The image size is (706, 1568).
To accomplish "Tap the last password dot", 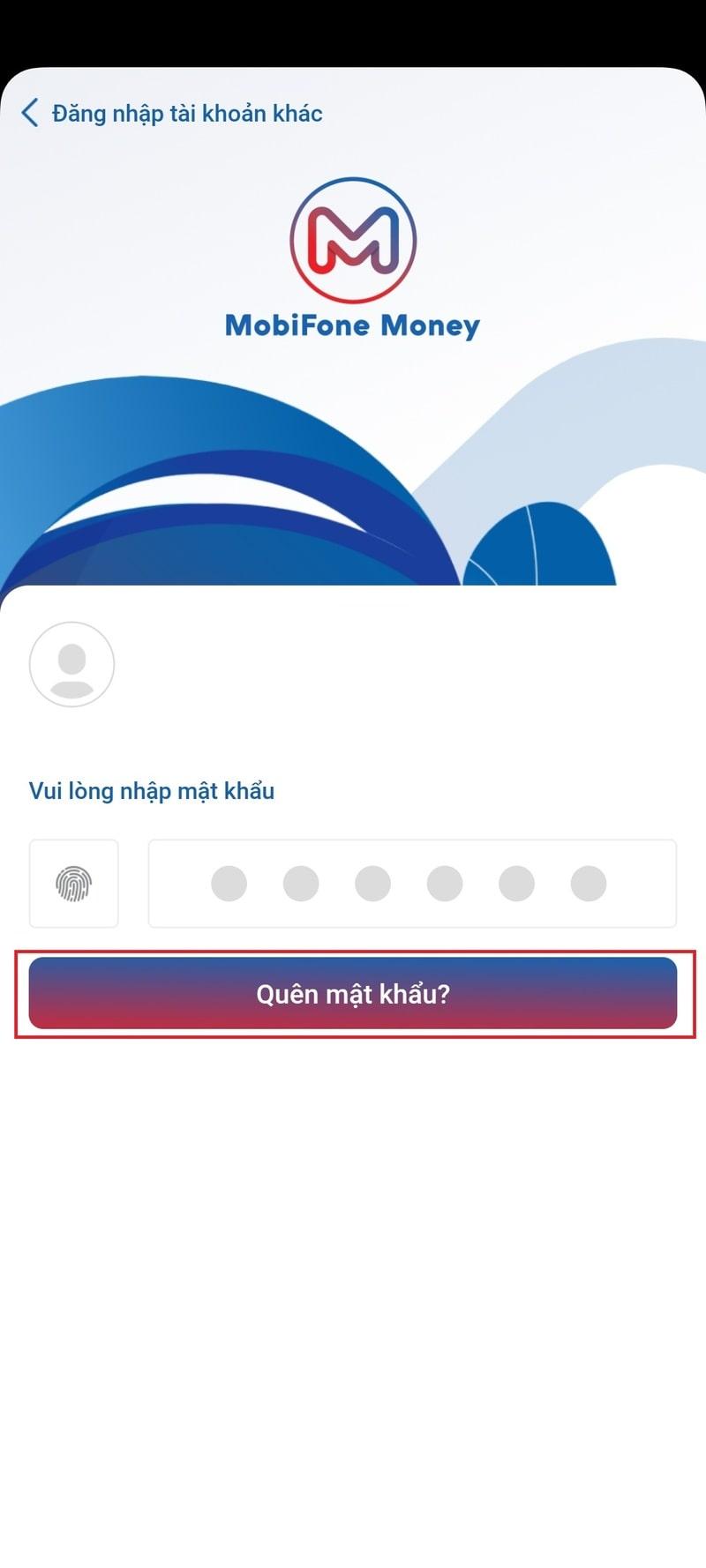I will [x=585, y=883].
